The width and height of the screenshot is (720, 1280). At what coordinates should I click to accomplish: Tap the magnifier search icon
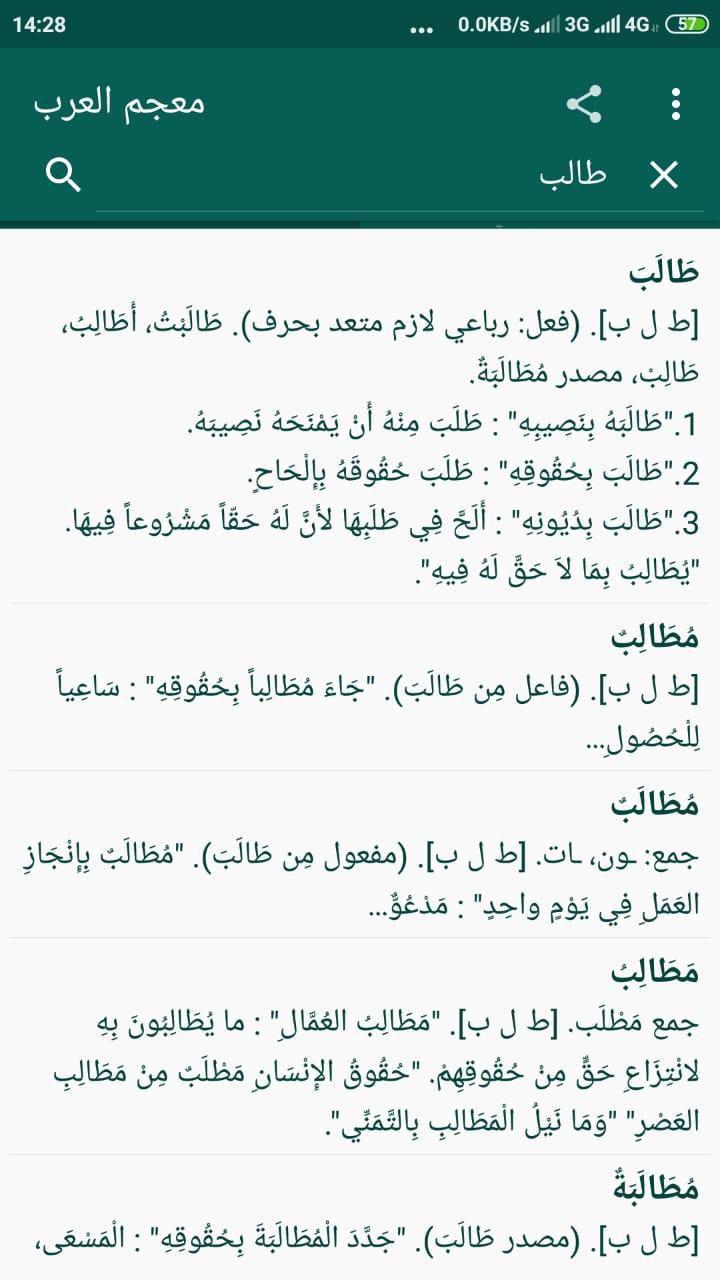click(x=64, y=176)
